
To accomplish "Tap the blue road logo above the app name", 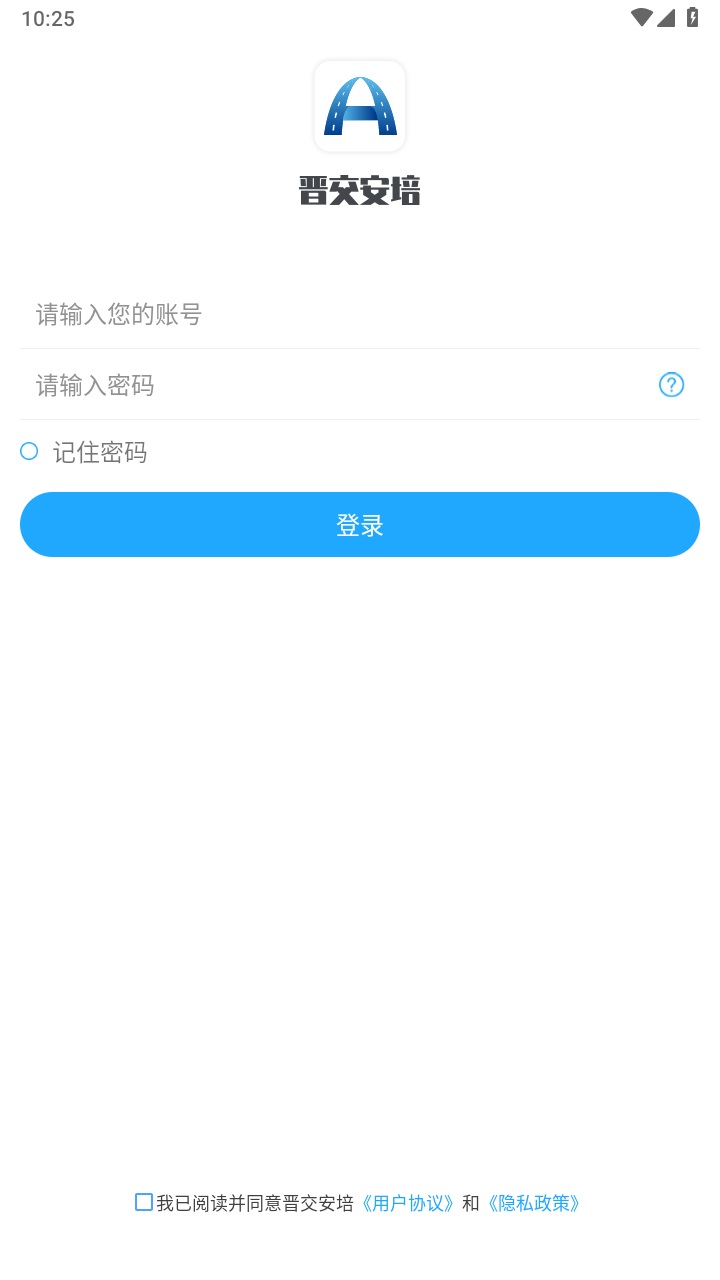I will (x=359, y=106).
